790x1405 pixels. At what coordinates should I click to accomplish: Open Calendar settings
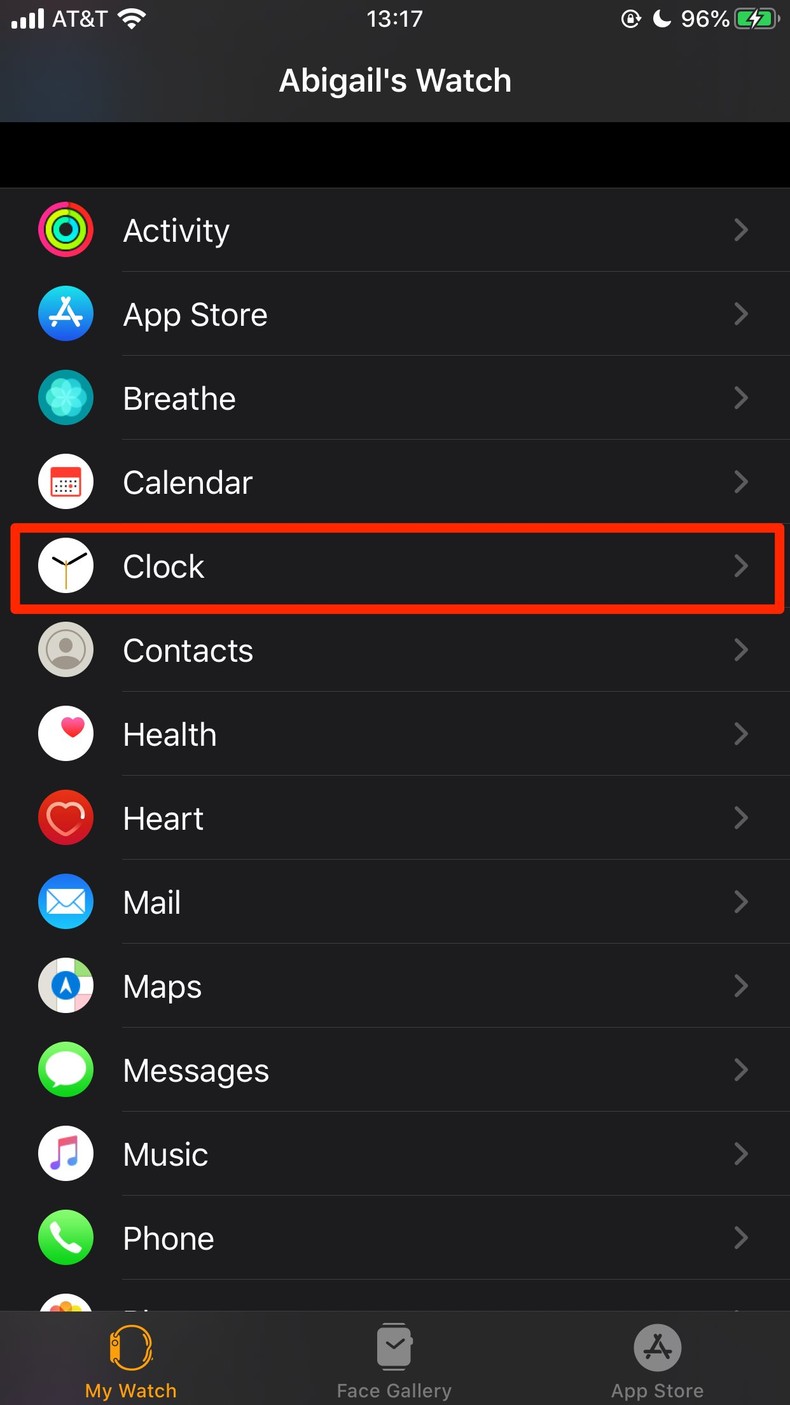(x=395, y=482)
